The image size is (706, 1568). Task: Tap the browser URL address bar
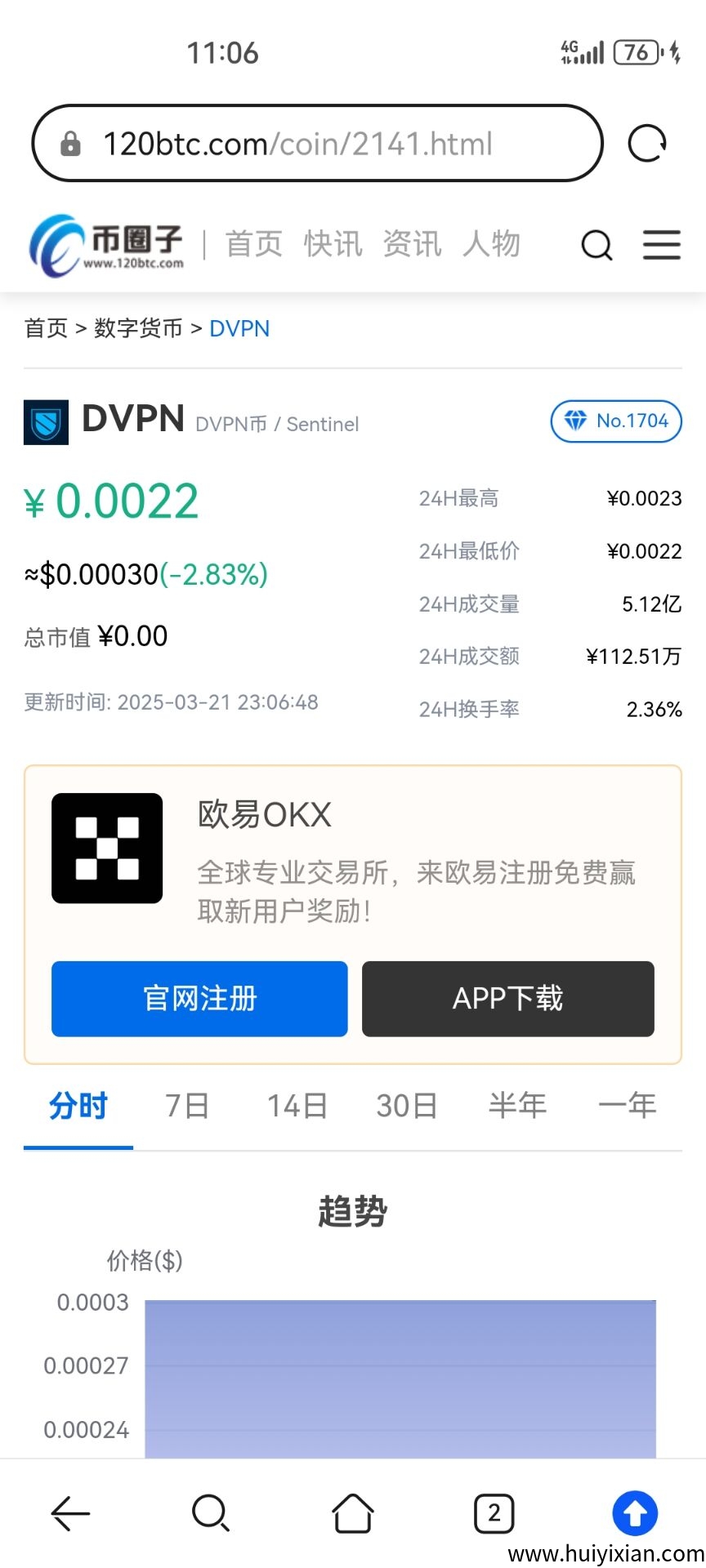[317, 144]
